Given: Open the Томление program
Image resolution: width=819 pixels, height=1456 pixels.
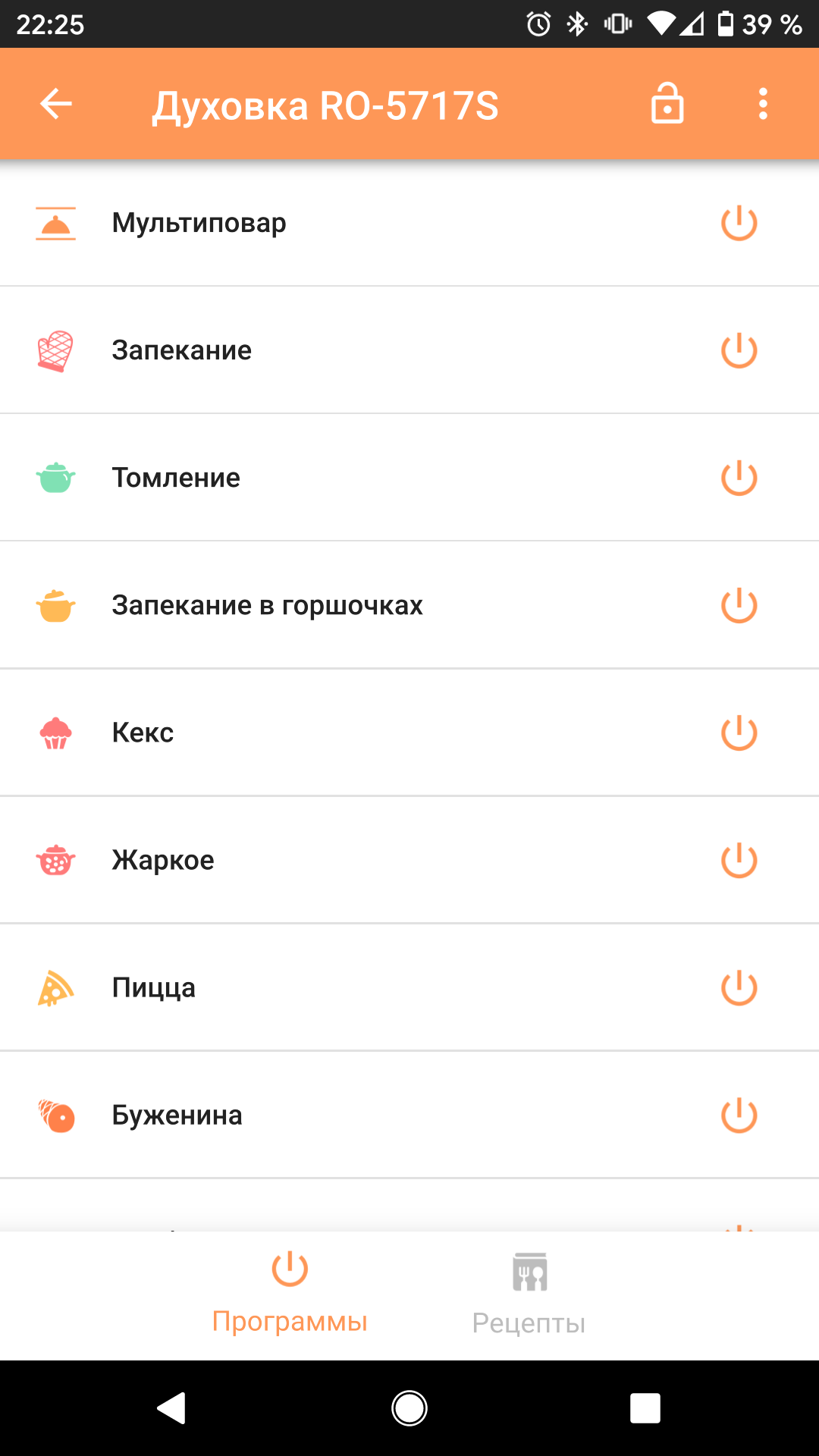Looking at the screenshot, I should coord(176,478).
